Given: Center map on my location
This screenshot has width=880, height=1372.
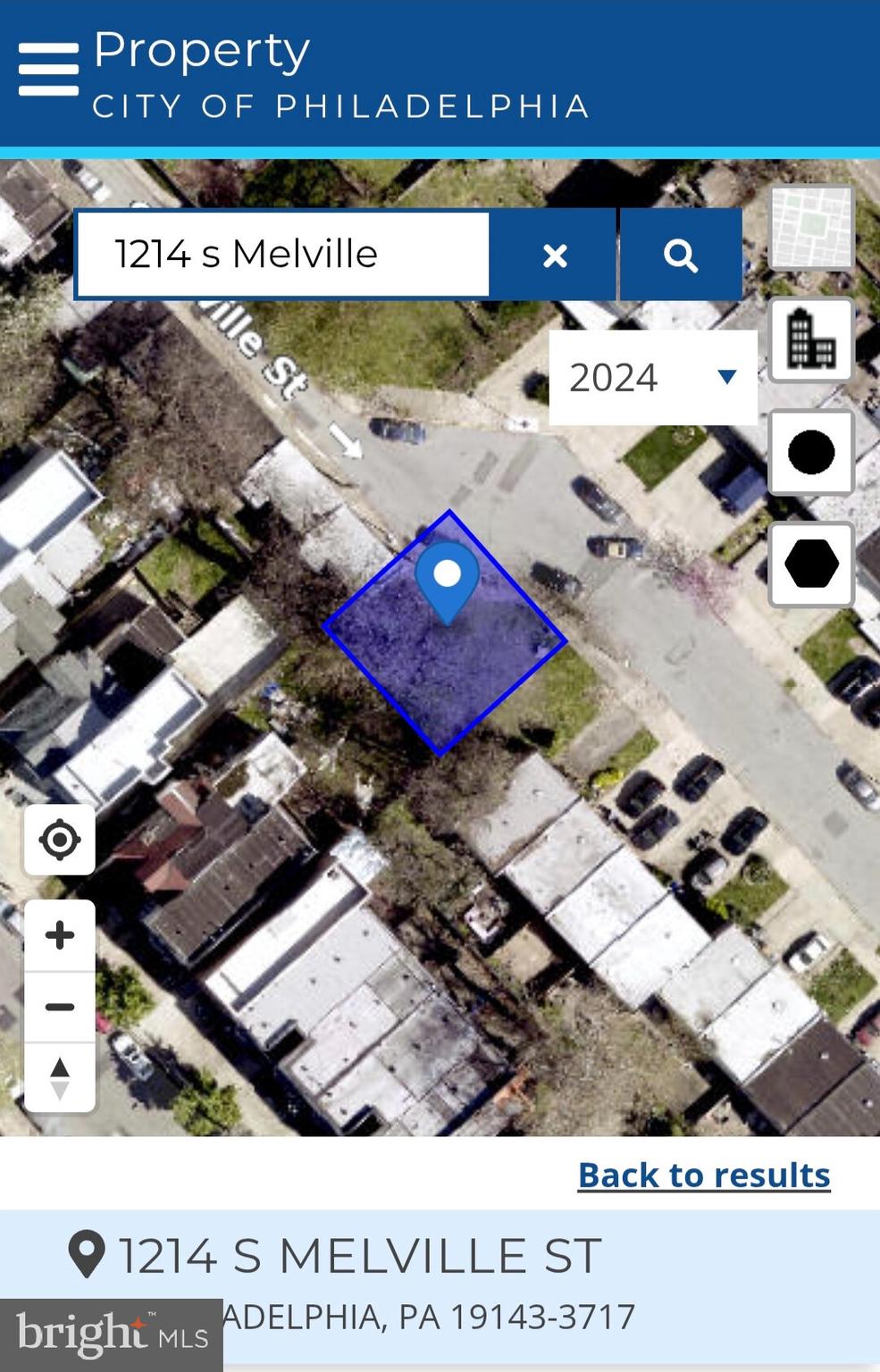Looking at the screenshot, I should pyautogui.click(x=60, y=840).
